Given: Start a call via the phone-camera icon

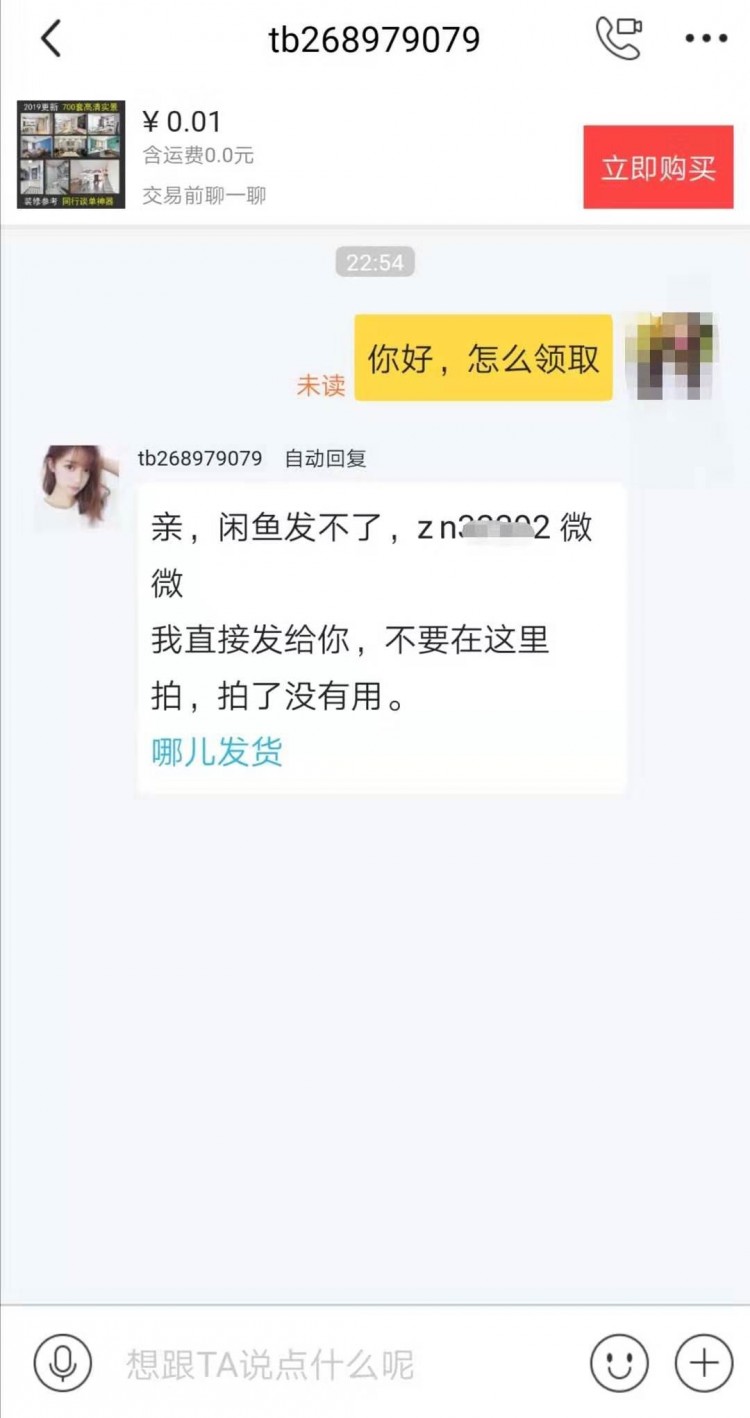Looking at the screenshot, I should pos(620,38).
